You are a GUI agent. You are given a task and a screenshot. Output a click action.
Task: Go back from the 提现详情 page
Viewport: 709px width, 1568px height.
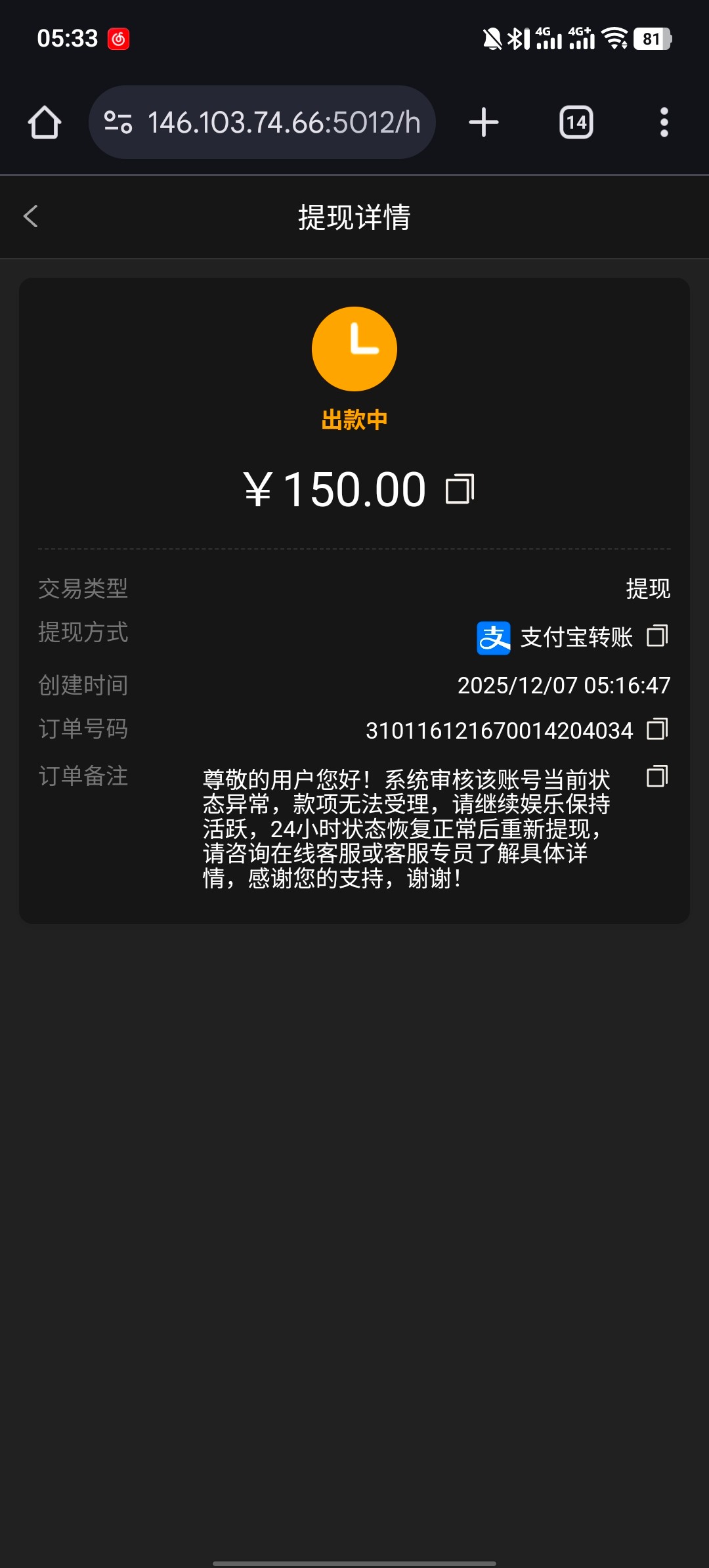(31, 216)
